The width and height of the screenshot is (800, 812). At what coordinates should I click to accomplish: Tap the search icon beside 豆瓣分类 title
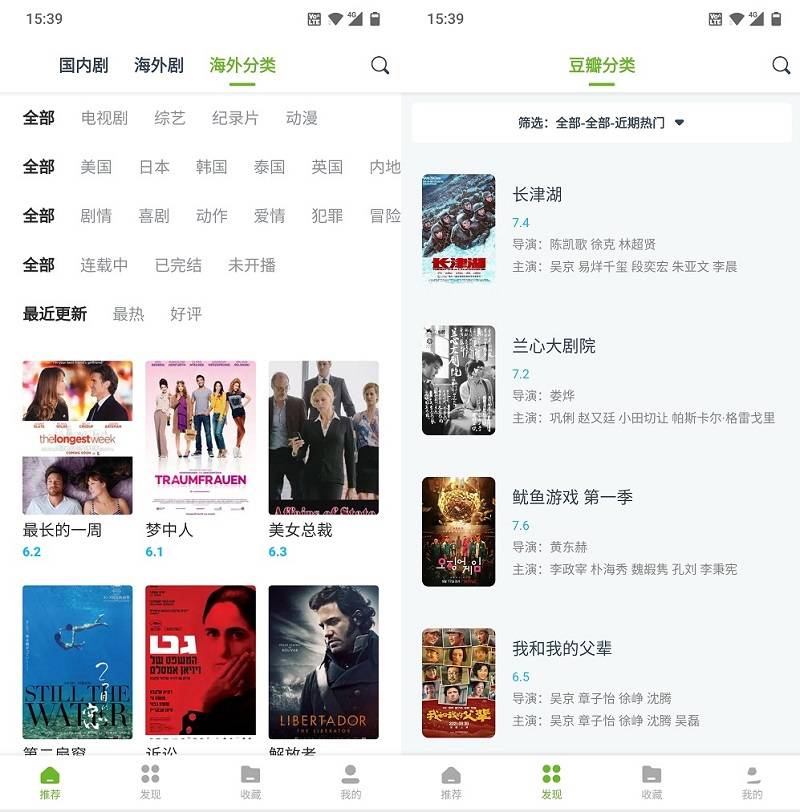781,66
